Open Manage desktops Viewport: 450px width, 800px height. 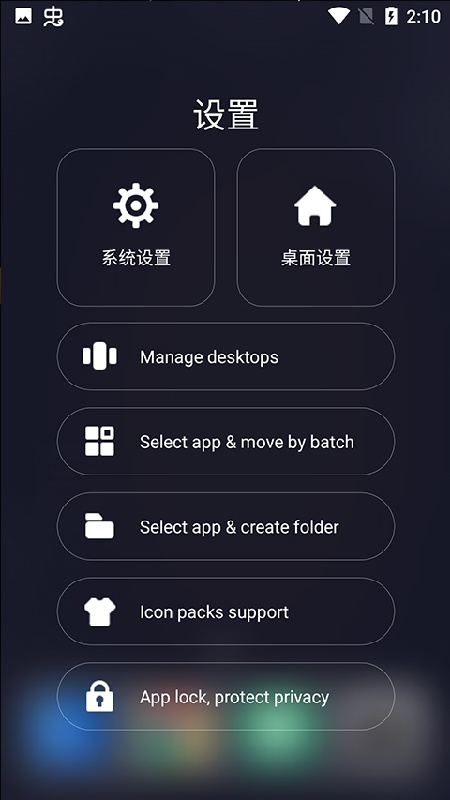click(226, 357)
